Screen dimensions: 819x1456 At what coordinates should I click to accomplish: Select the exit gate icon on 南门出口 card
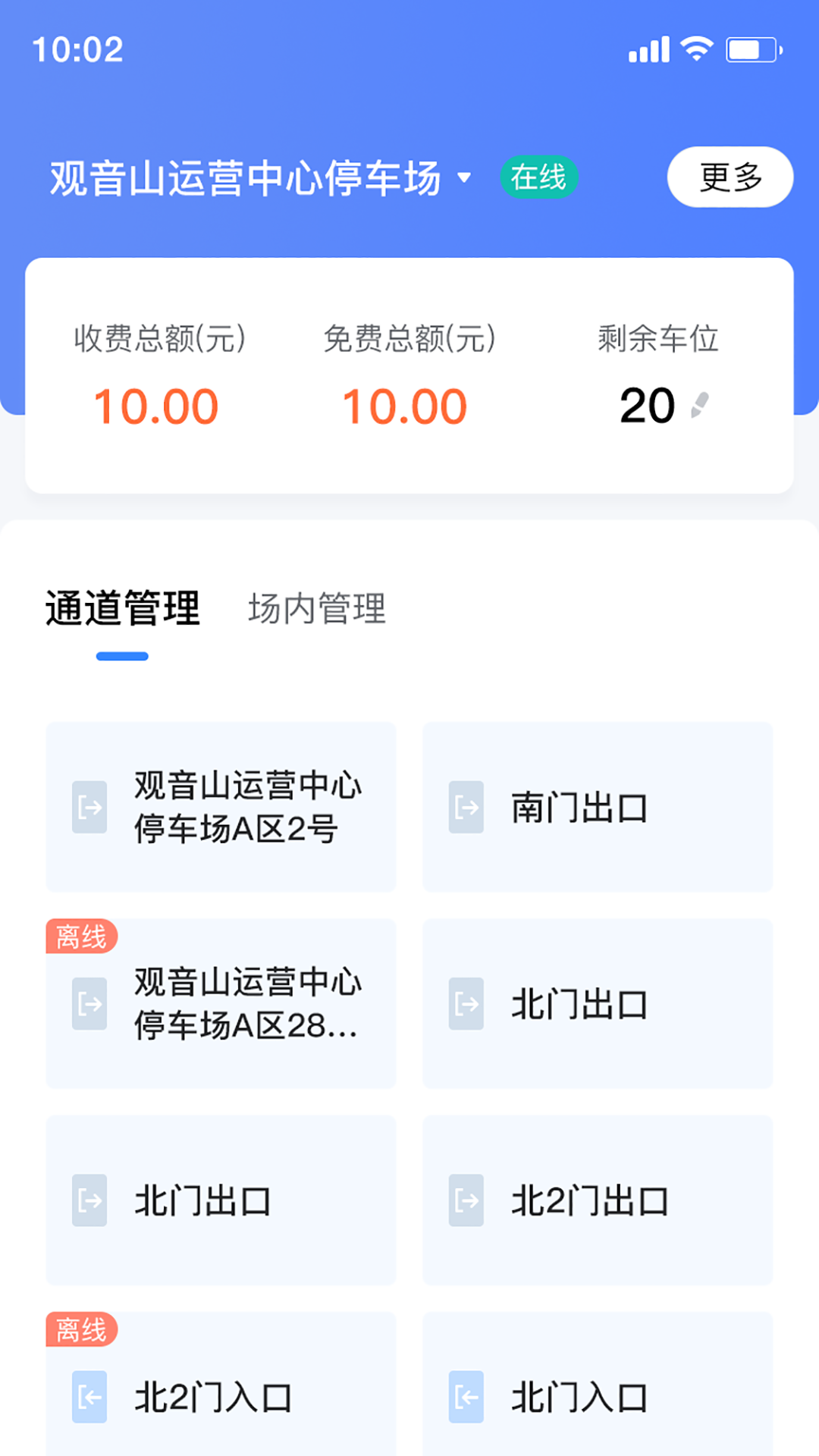pyautogui.click(x=466, y=808)
